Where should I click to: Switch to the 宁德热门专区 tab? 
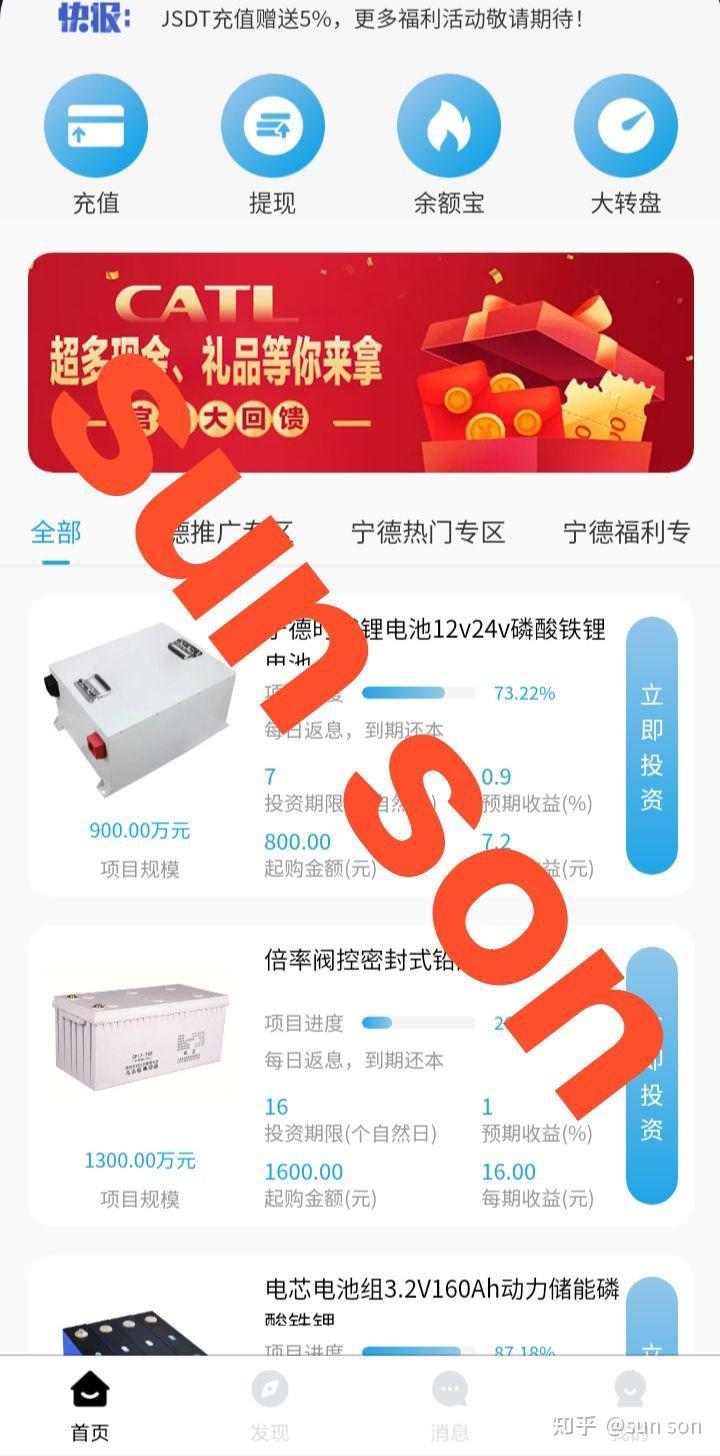coord(428,532)
